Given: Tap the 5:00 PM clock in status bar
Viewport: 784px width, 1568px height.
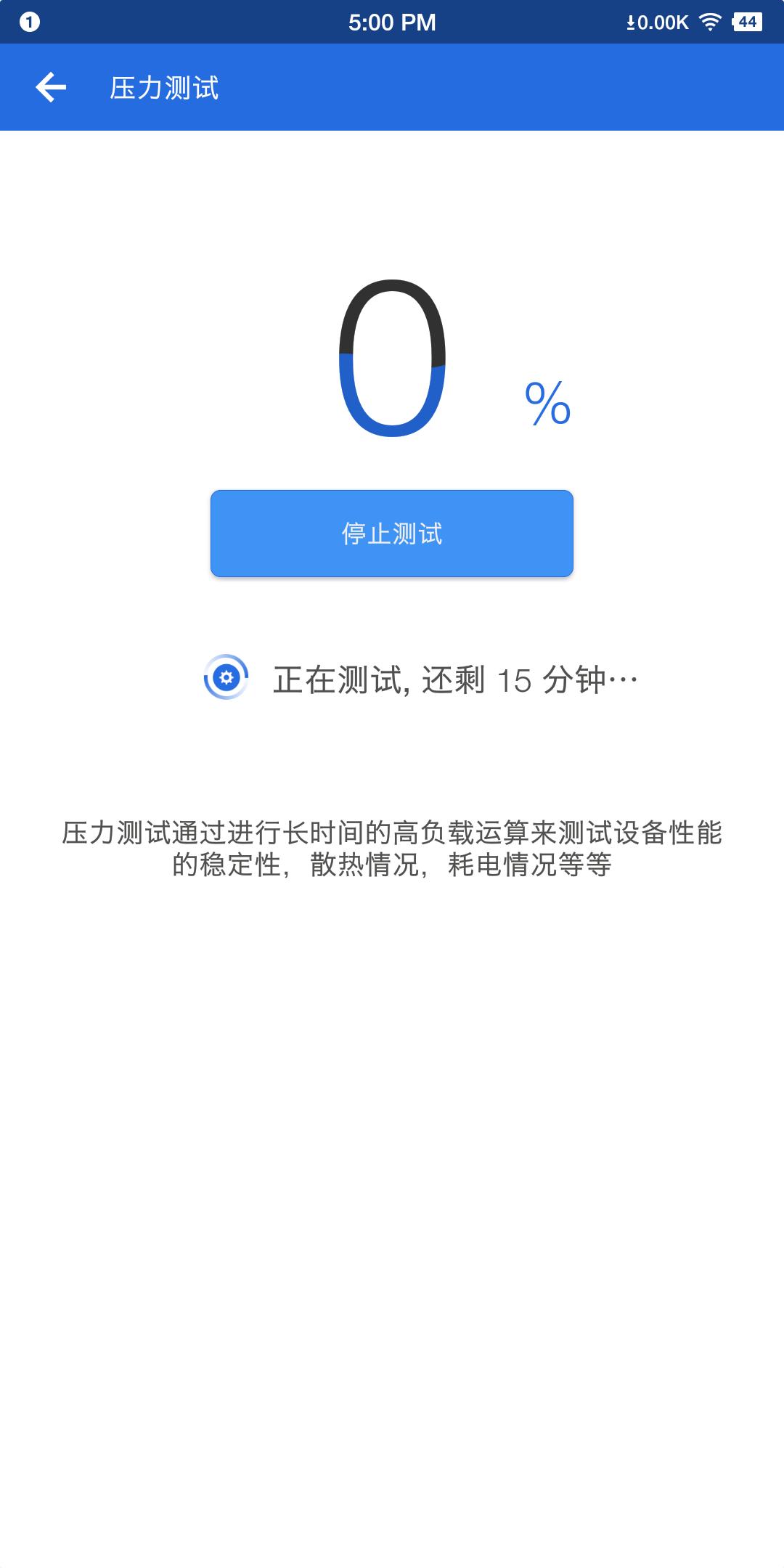Looking at the screenshot, I should [392, 22].
